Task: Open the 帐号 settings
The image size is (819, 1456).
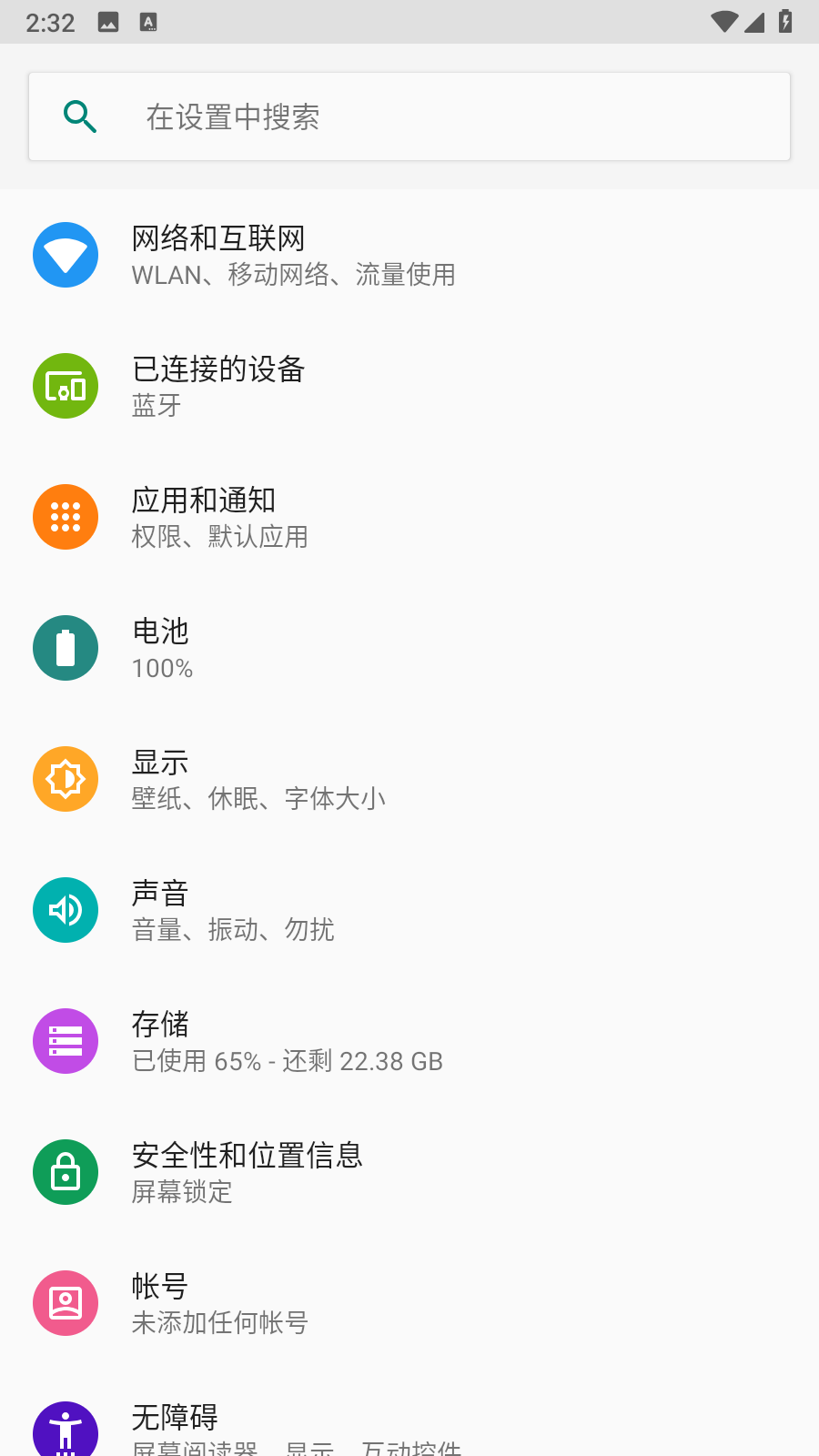Action: 409,1303
